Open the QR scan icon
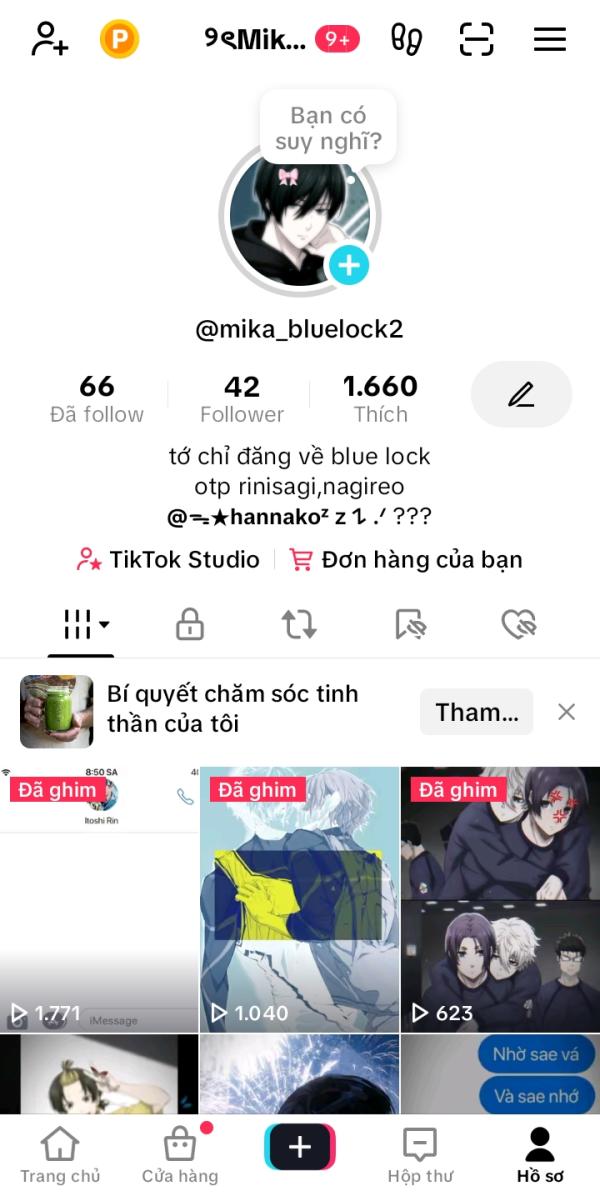 (476, 39)
